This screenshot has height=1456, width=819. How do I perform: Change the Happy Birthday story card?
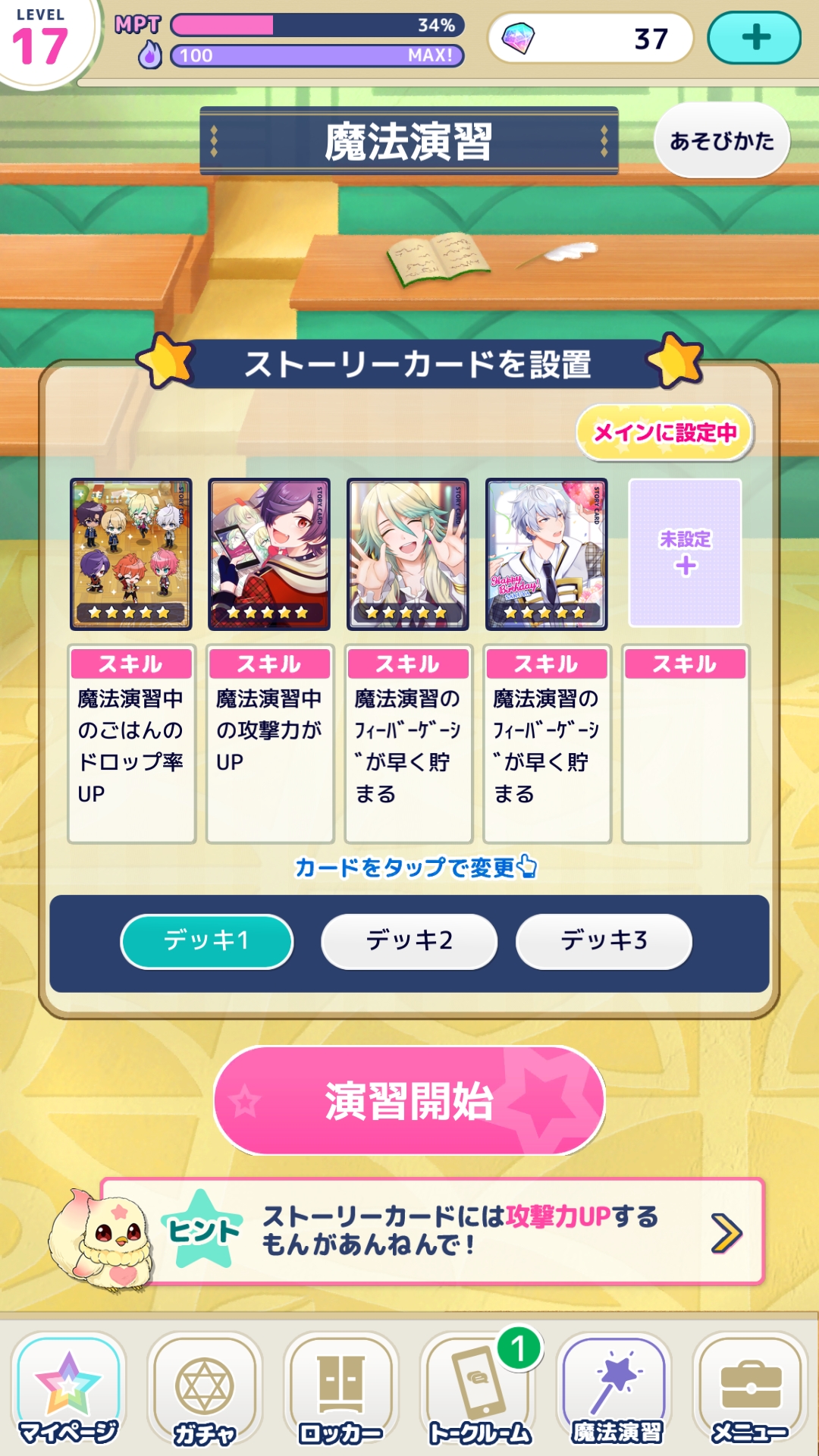tap(547, 554)
